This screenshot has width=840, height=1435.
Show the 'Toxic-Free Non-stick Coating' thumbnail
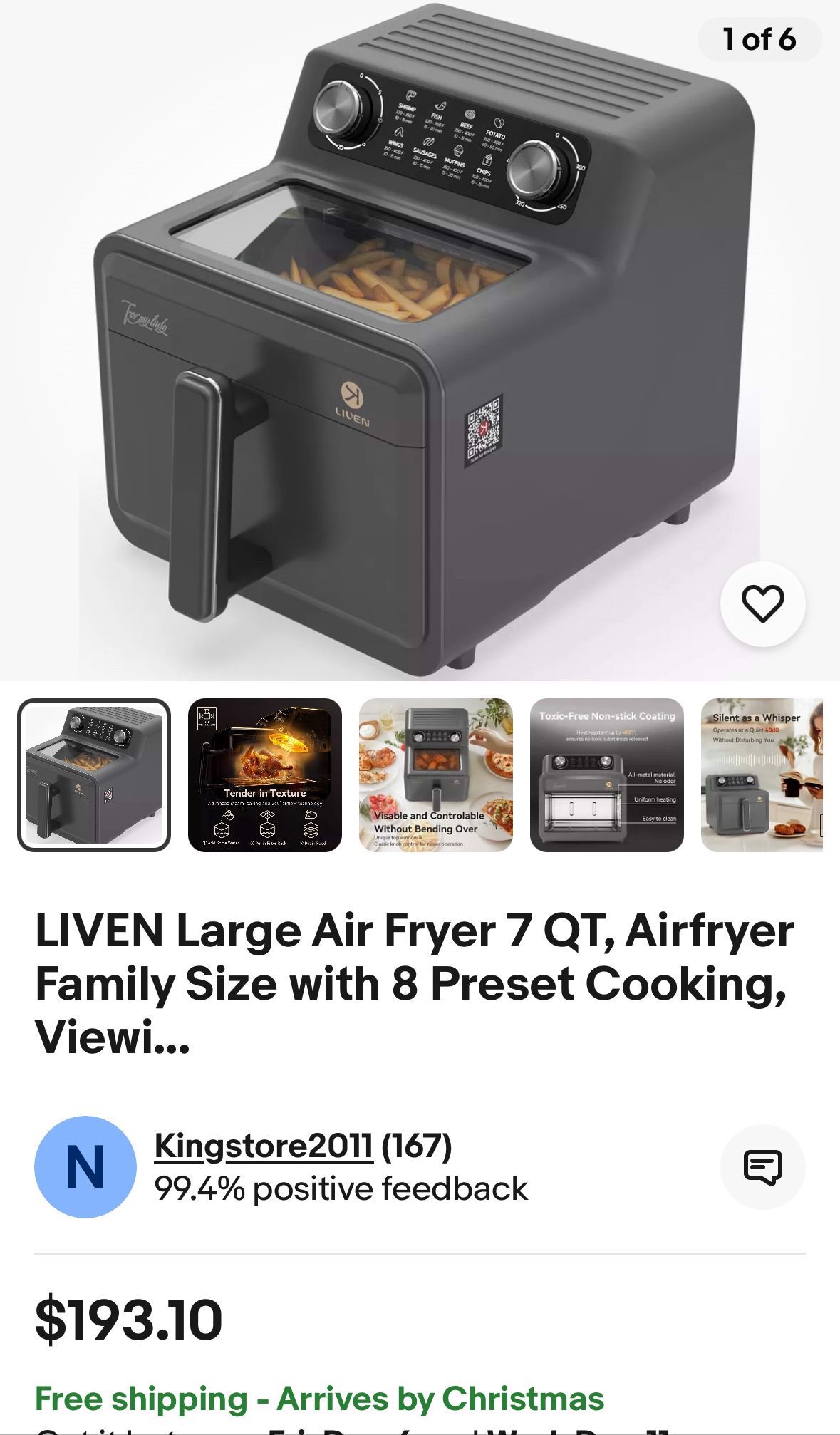tap(607, 775)
